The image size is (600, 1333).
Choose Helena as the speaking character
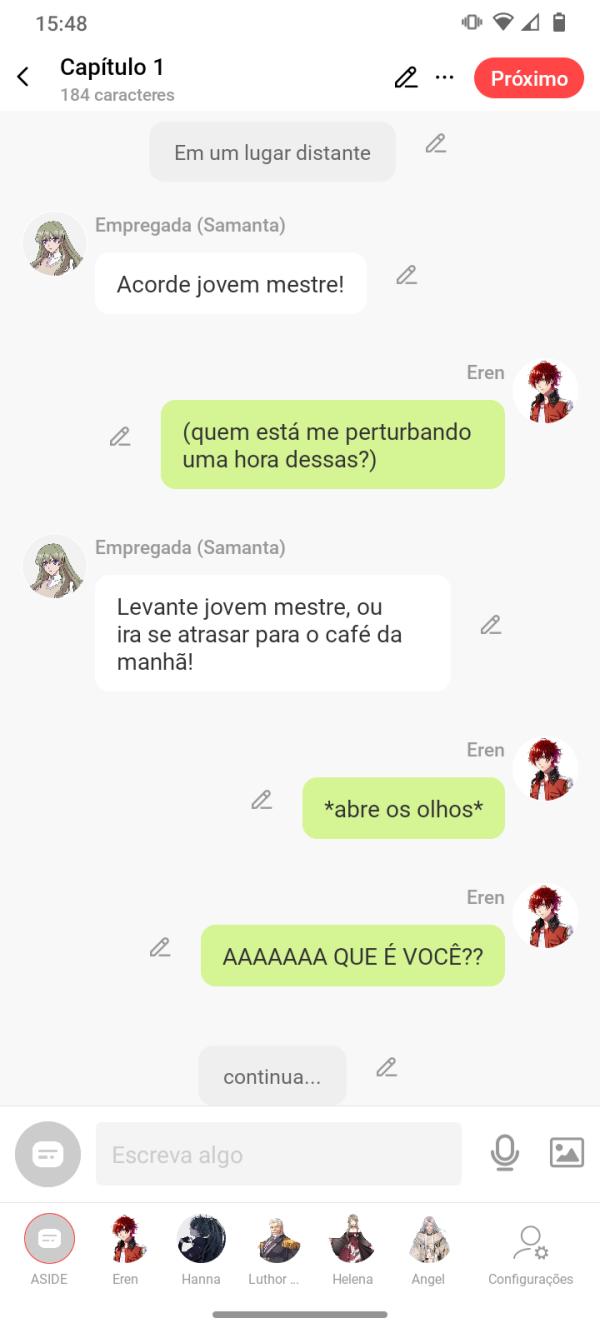pos(352,1240)
